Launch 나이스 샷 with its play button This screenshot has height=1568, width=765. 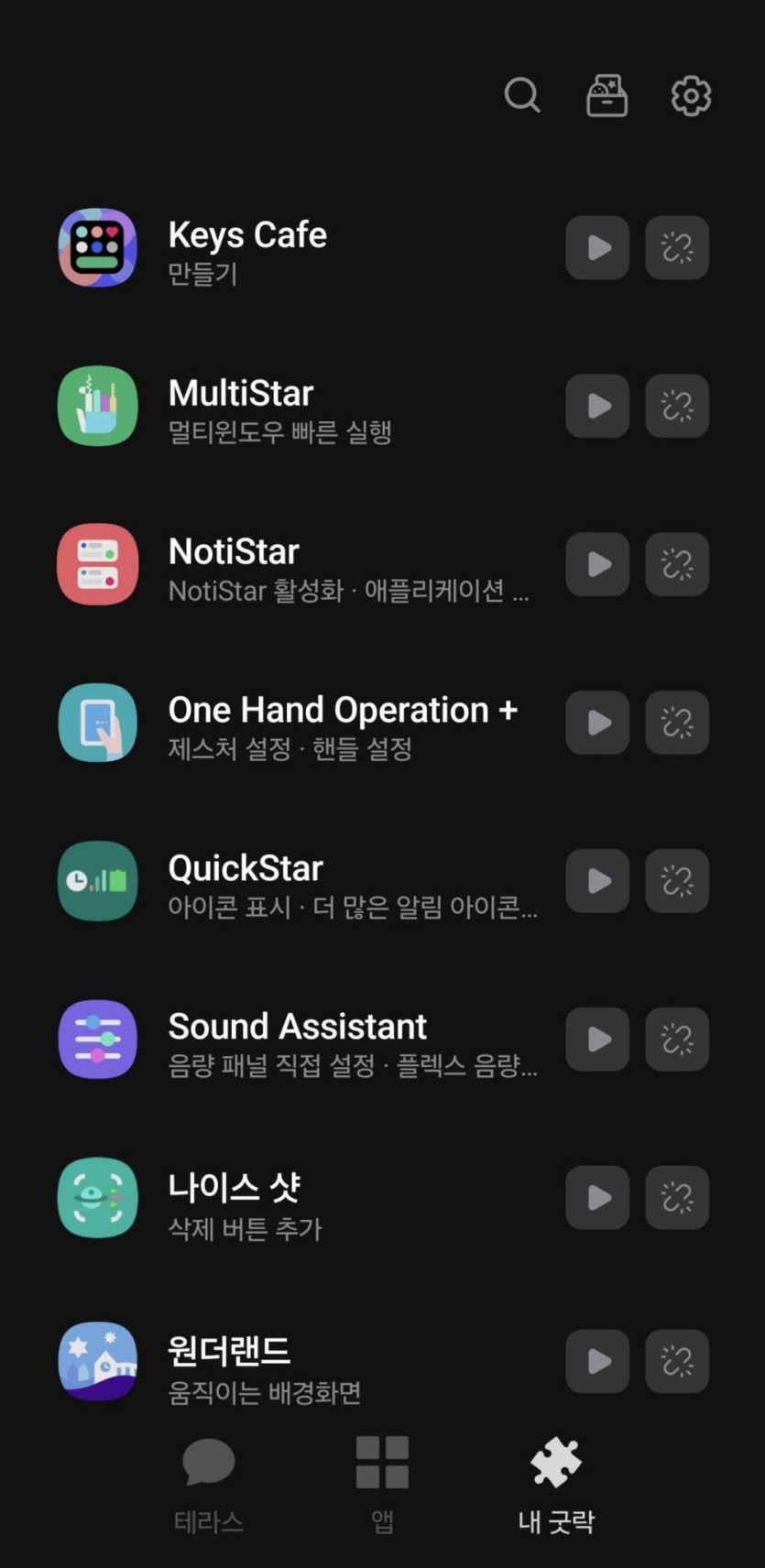tap(597, 1198)
